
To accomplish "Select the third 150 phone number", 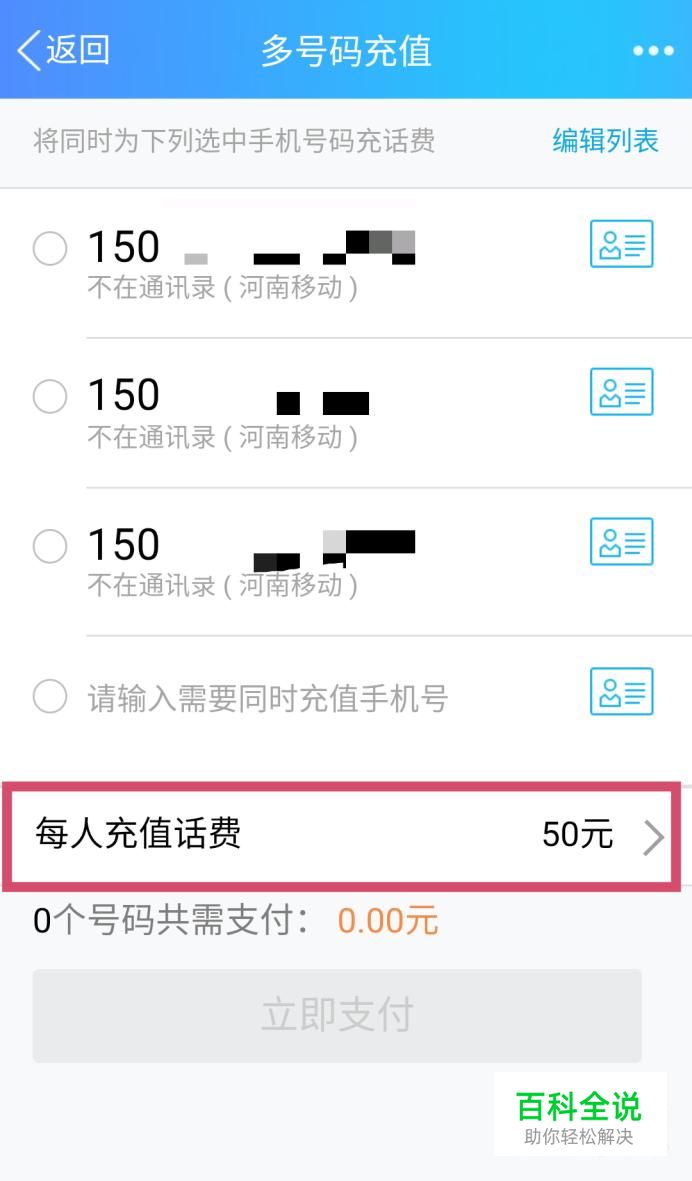I will (x=50, y=546).
